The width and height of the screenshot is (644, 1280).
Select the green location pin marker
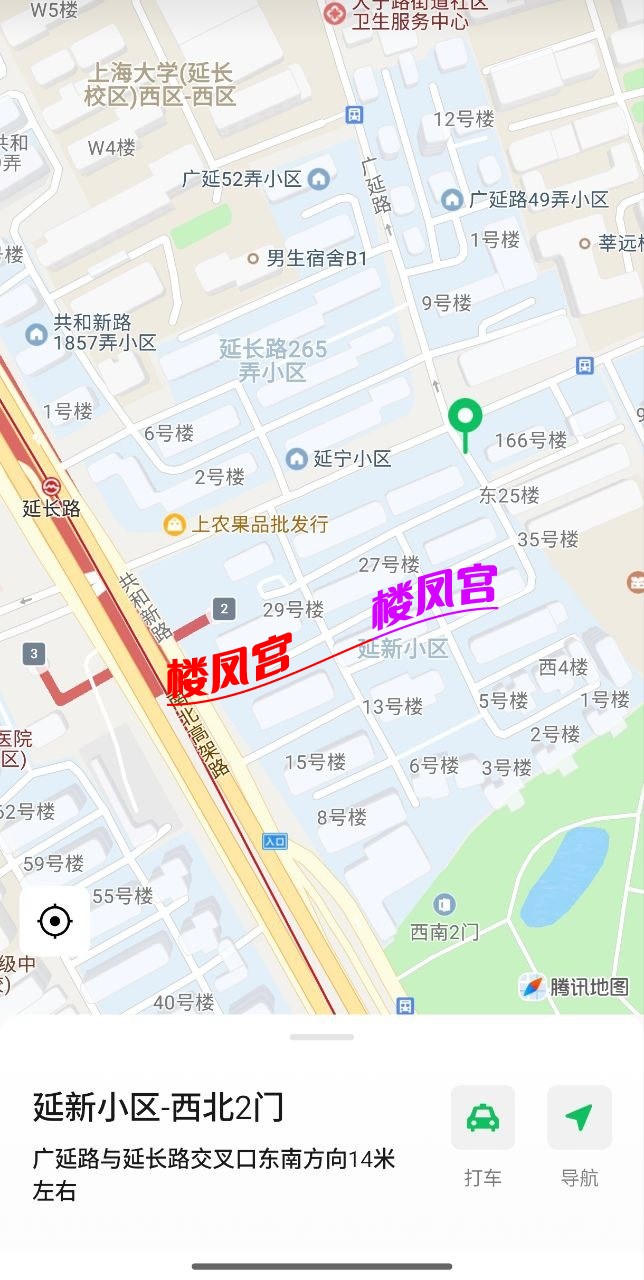coord(464,418)
